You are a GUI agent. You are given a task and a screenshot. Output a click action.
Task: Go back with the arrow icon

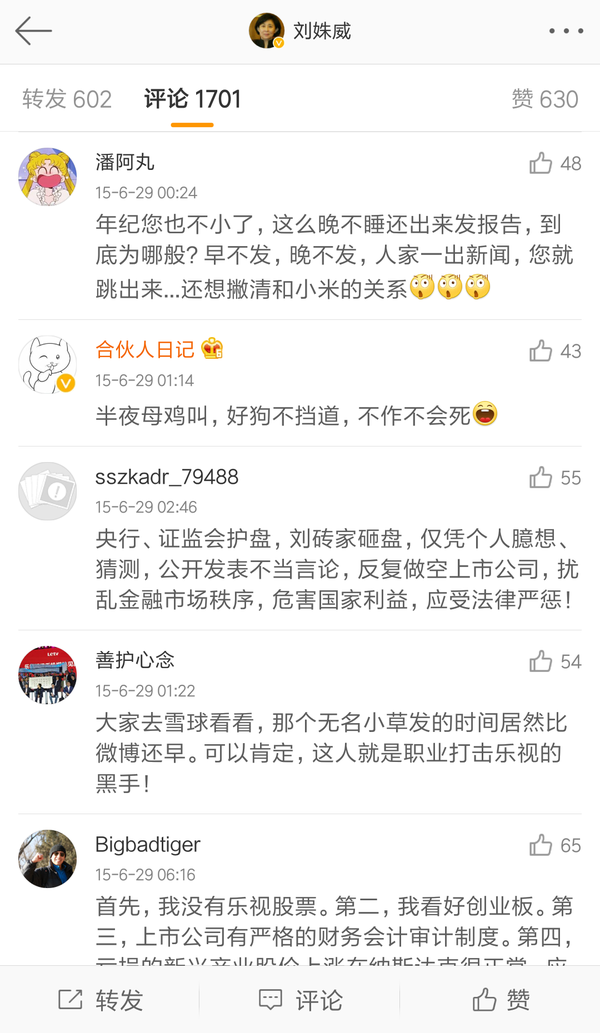pyautogui.click(x=33, y=31)
